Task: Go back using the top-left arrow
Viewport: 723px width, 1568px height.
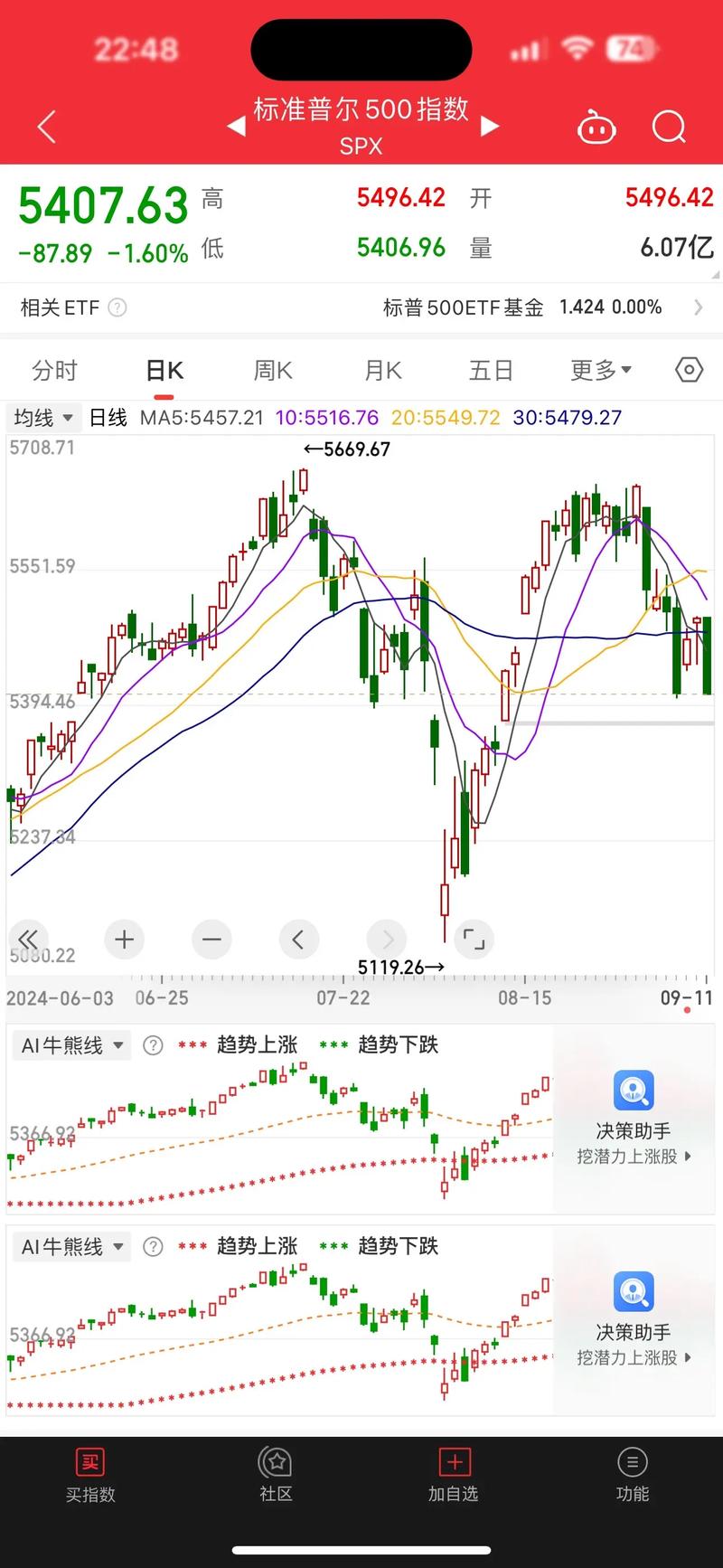Action: coord(47,127)
